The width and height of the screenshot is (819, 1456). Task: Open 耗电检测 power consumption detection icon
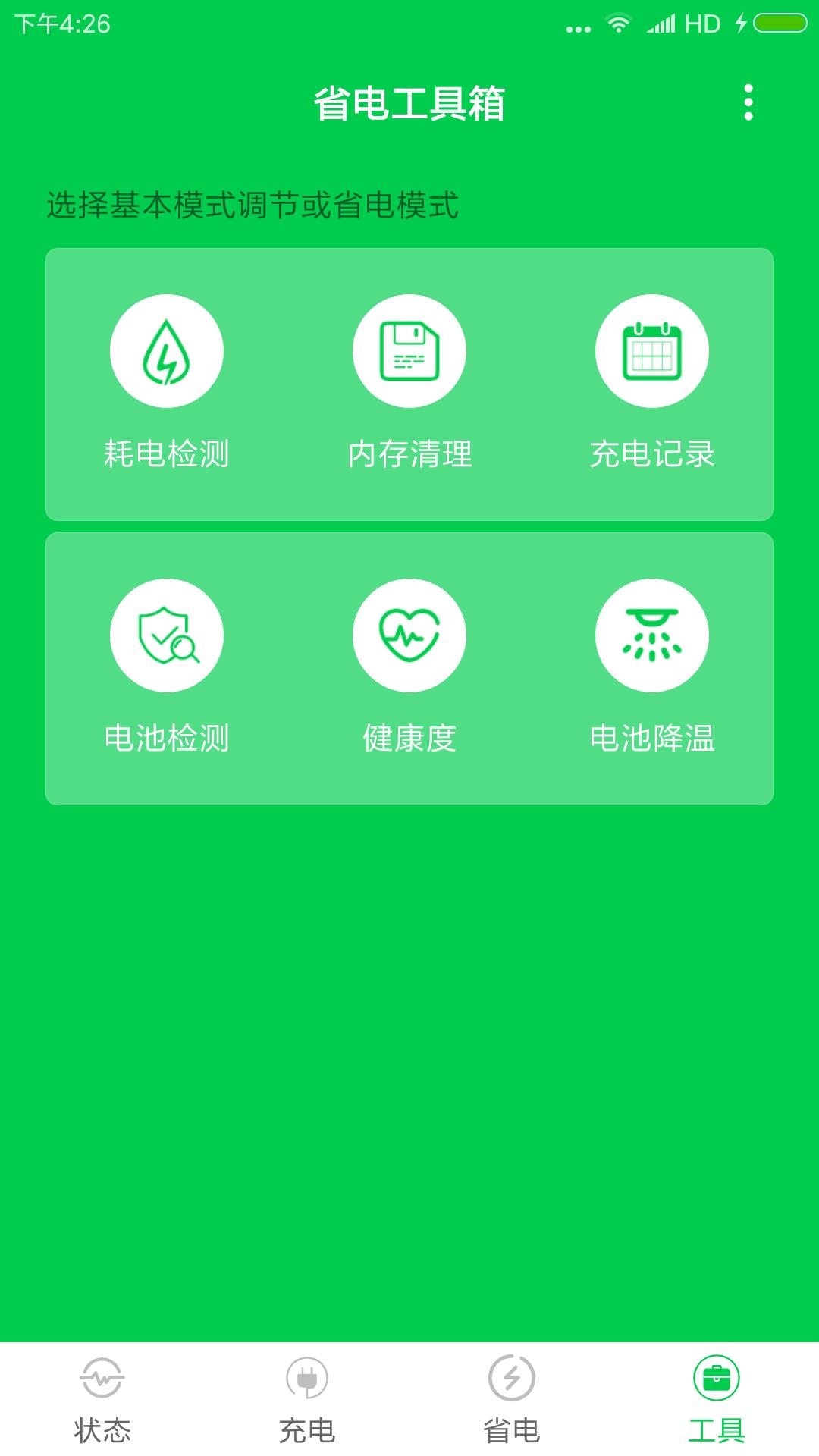(167, 351)
